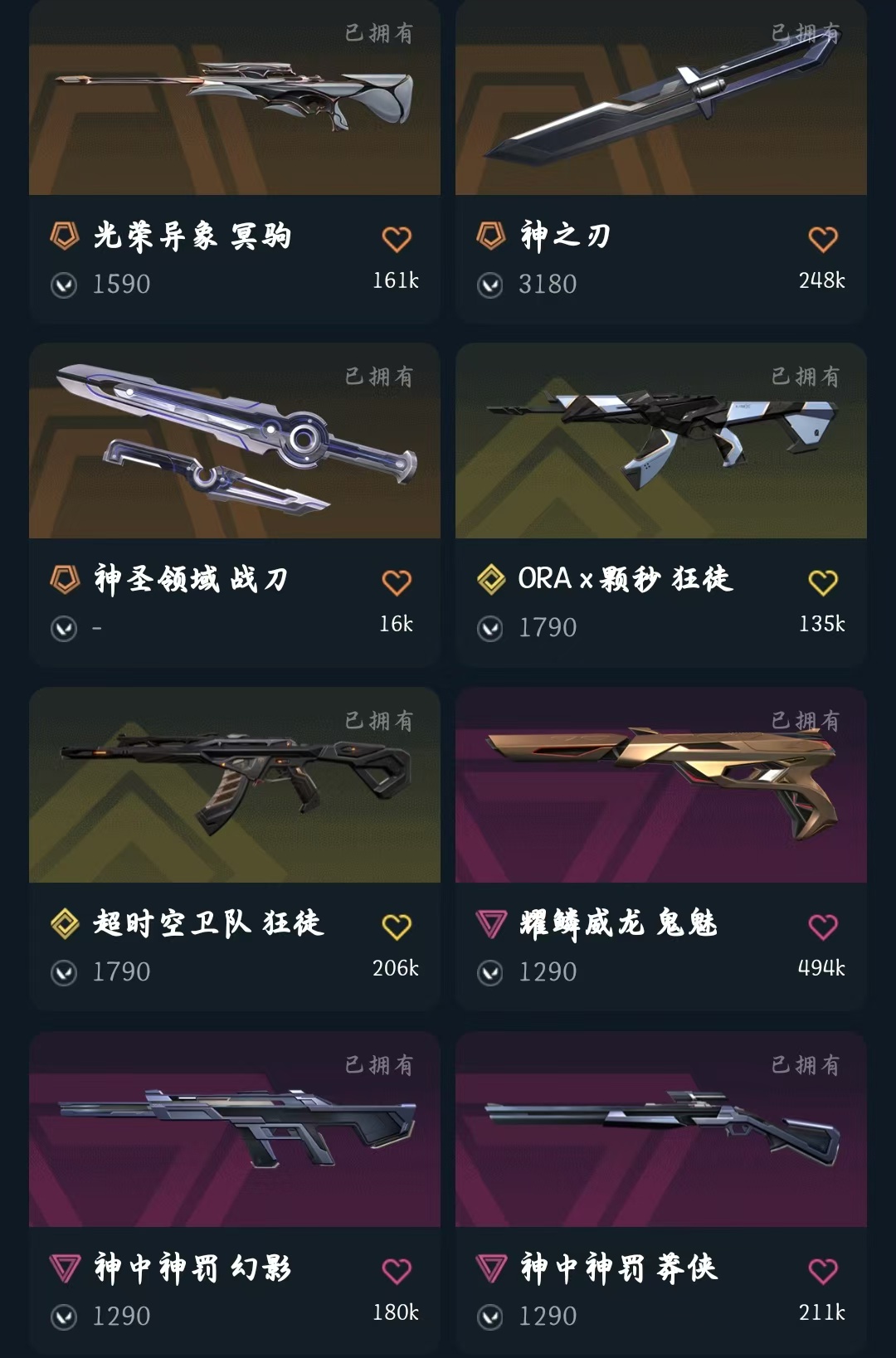The image size is (896, 1358).
Task: Like the 神中神罚 莽侠 skin
Action: pyautogui.click(x=823, y=1271)
